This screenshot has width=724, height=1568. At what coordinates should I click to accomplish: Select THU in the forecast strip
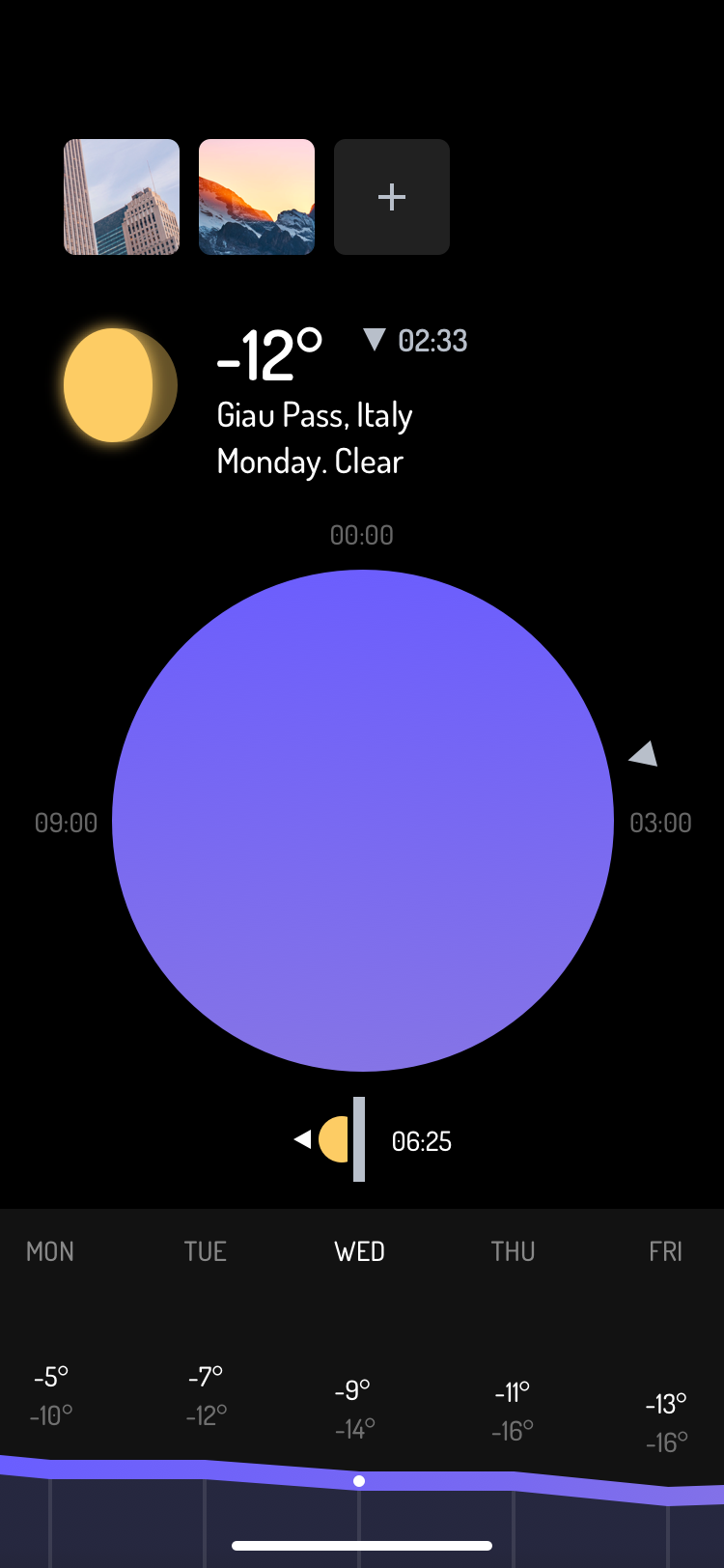[x=513, y=1251]
